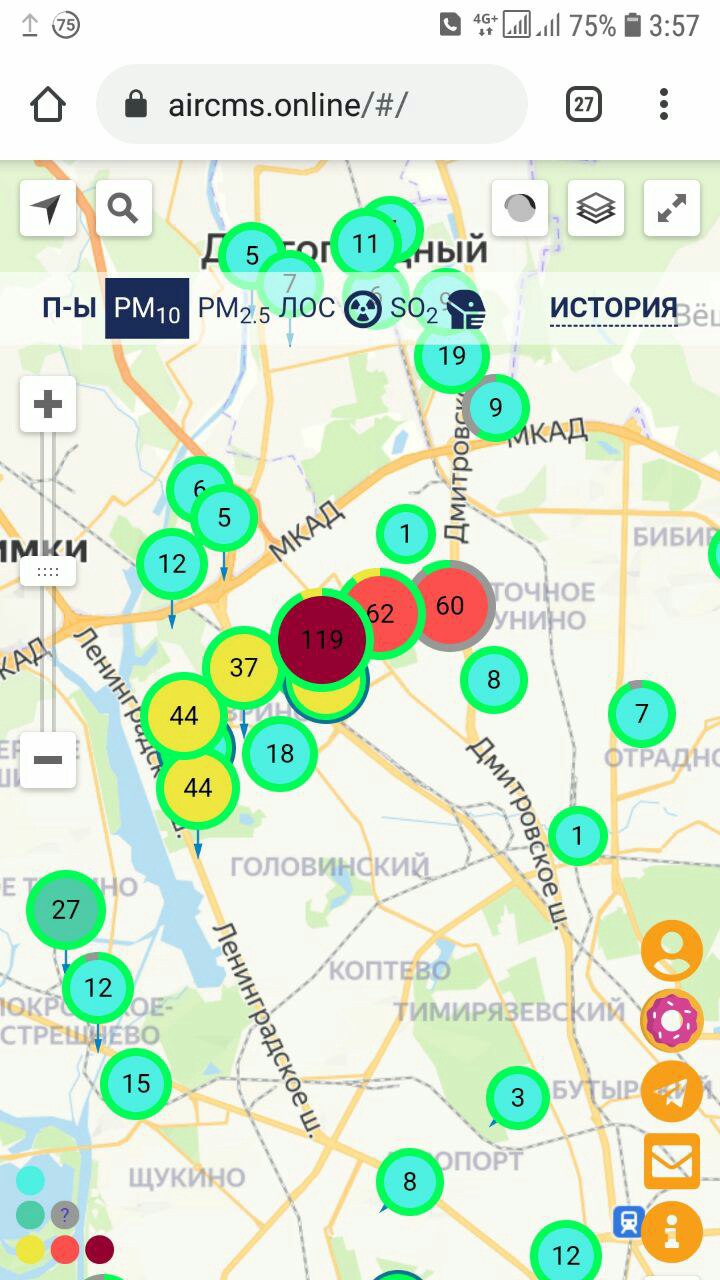
Task: Zoom in with the plus button
Action: click(x=48, y=404)
